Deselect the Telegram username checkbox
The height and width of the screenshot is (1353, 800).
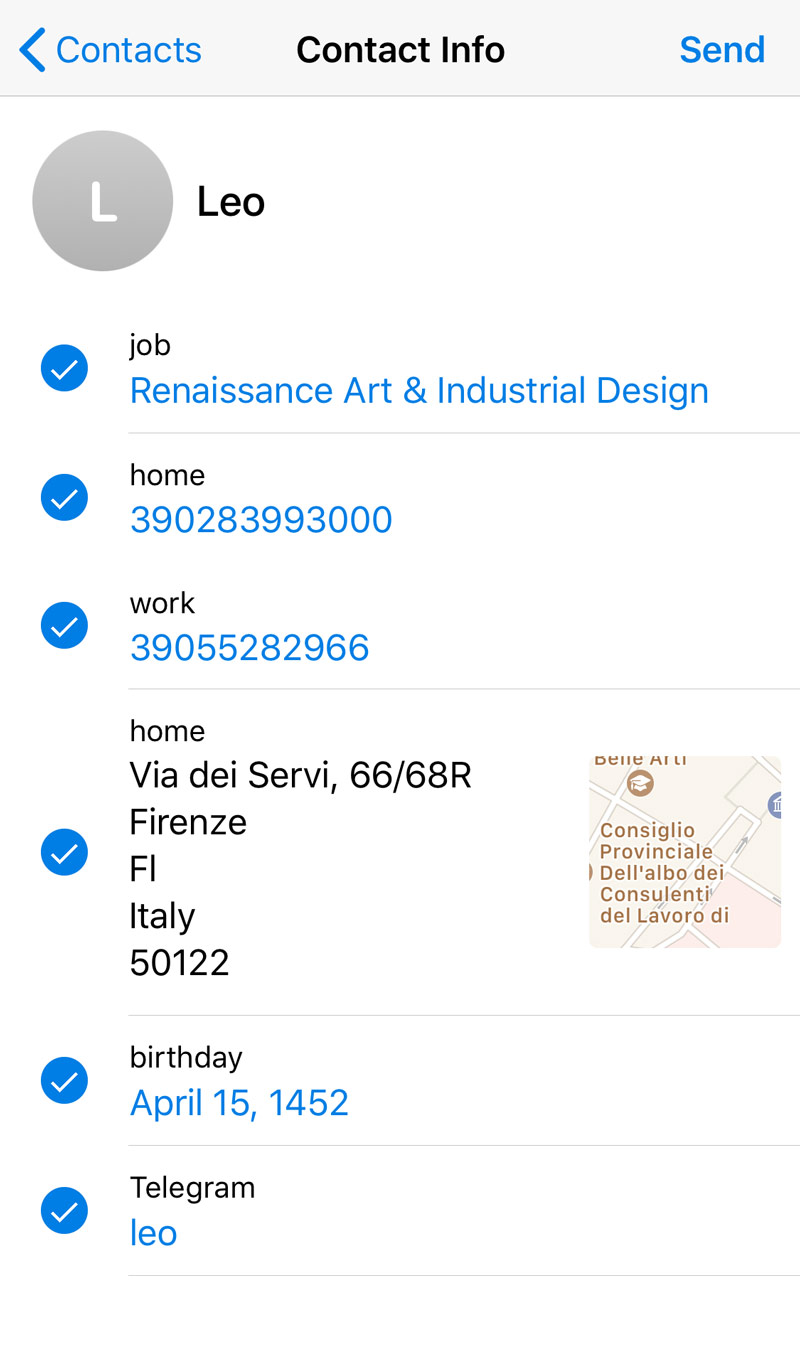click(x=64, y=1211)
